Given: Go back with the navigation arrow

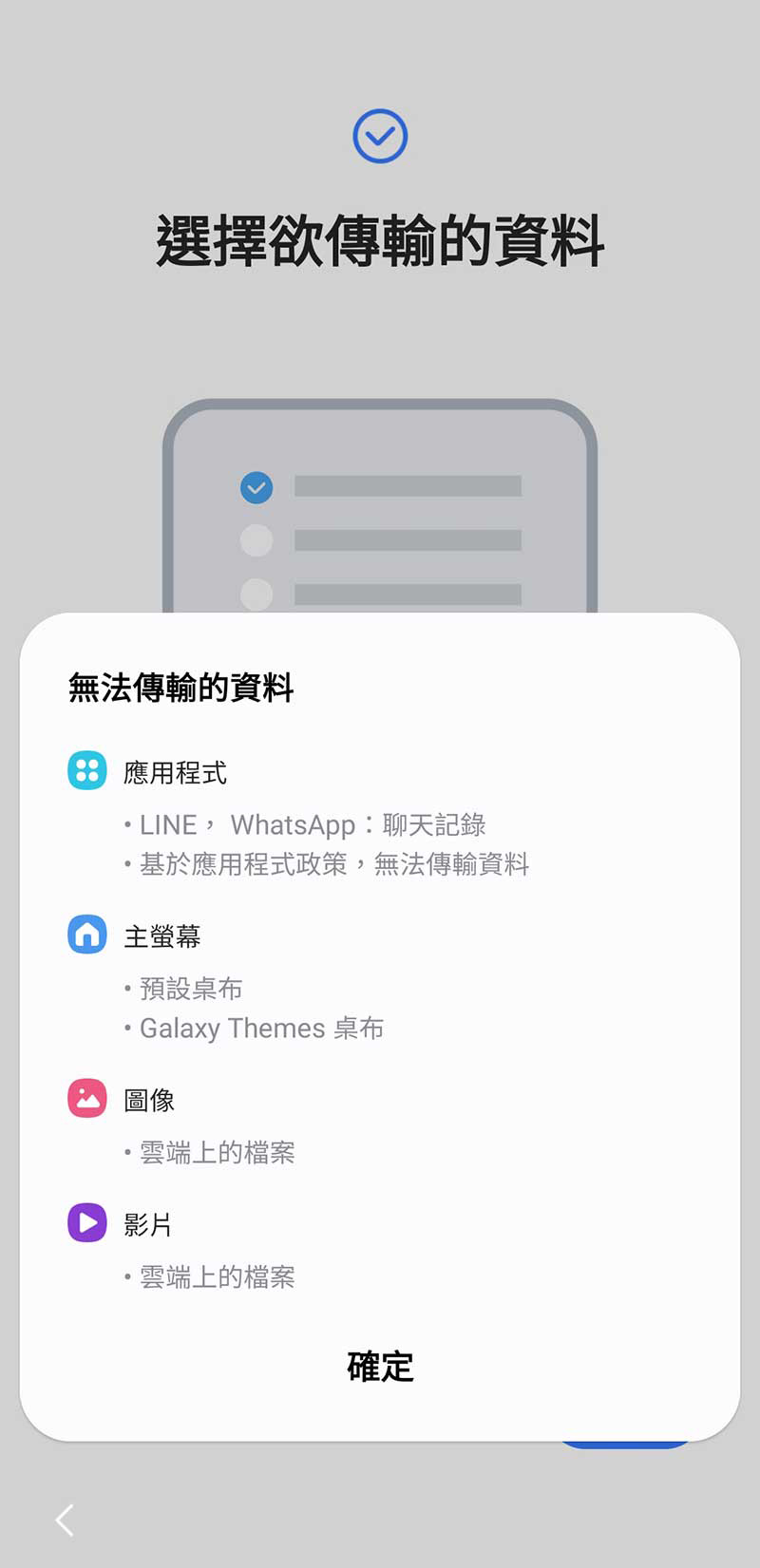Looking at the screenshot, I should [x=65, y=1520].
